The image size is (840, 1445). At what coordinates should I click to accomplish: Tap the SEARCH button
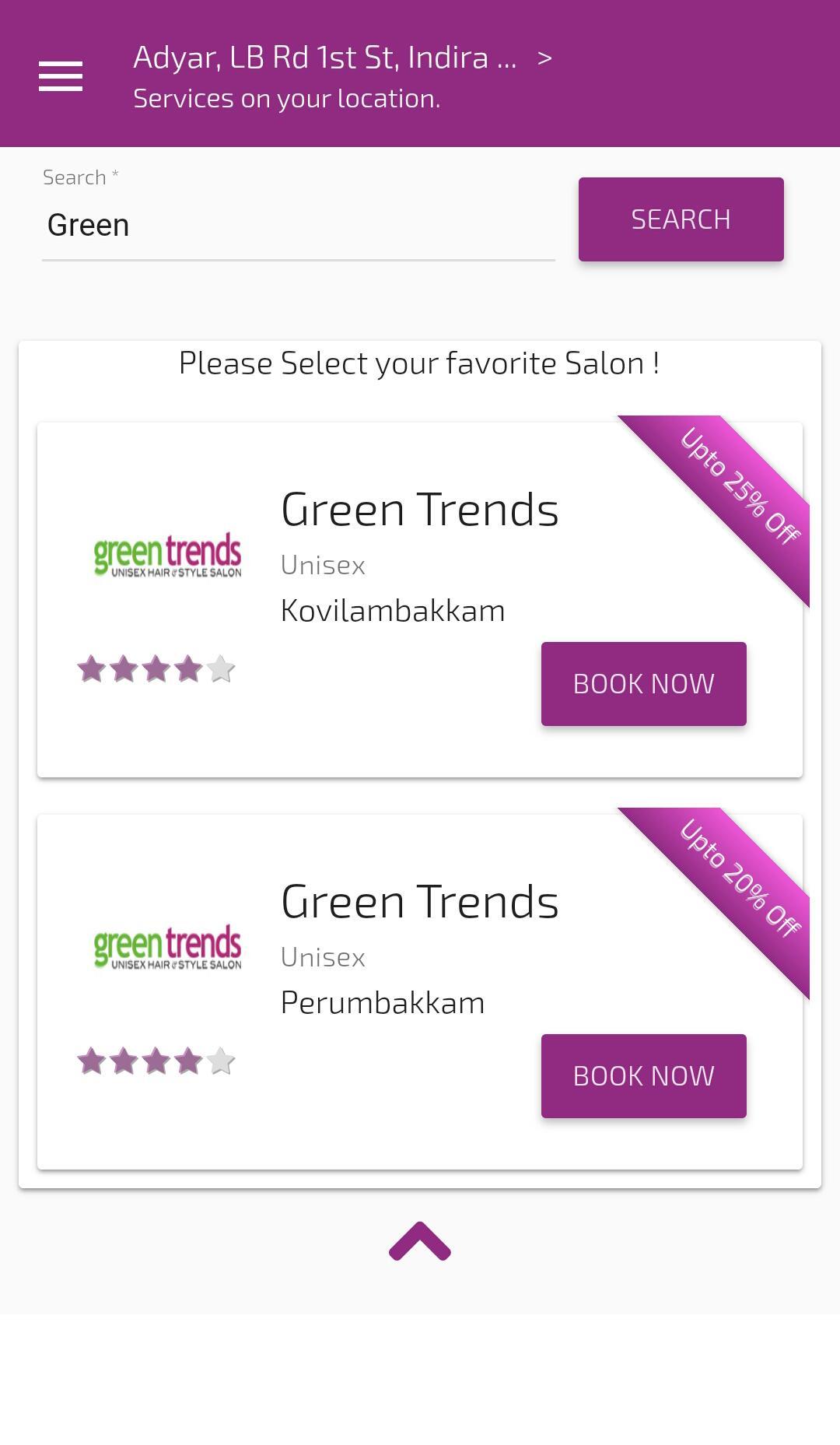pyautogui.click(x=681, y=219)
